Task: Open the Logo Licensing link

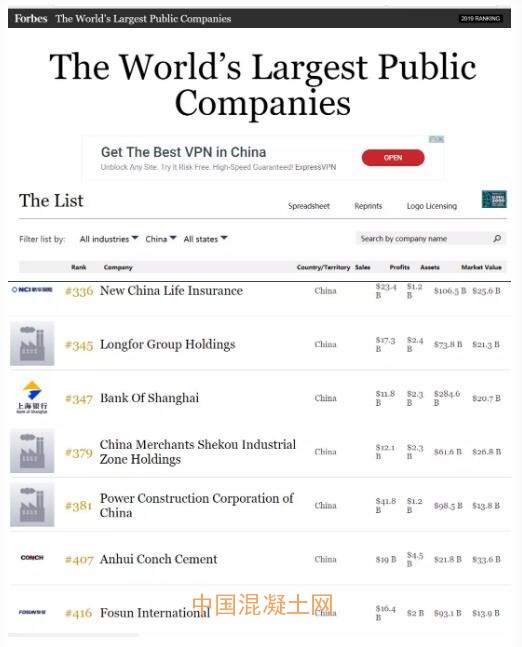Action: point(432,205)
